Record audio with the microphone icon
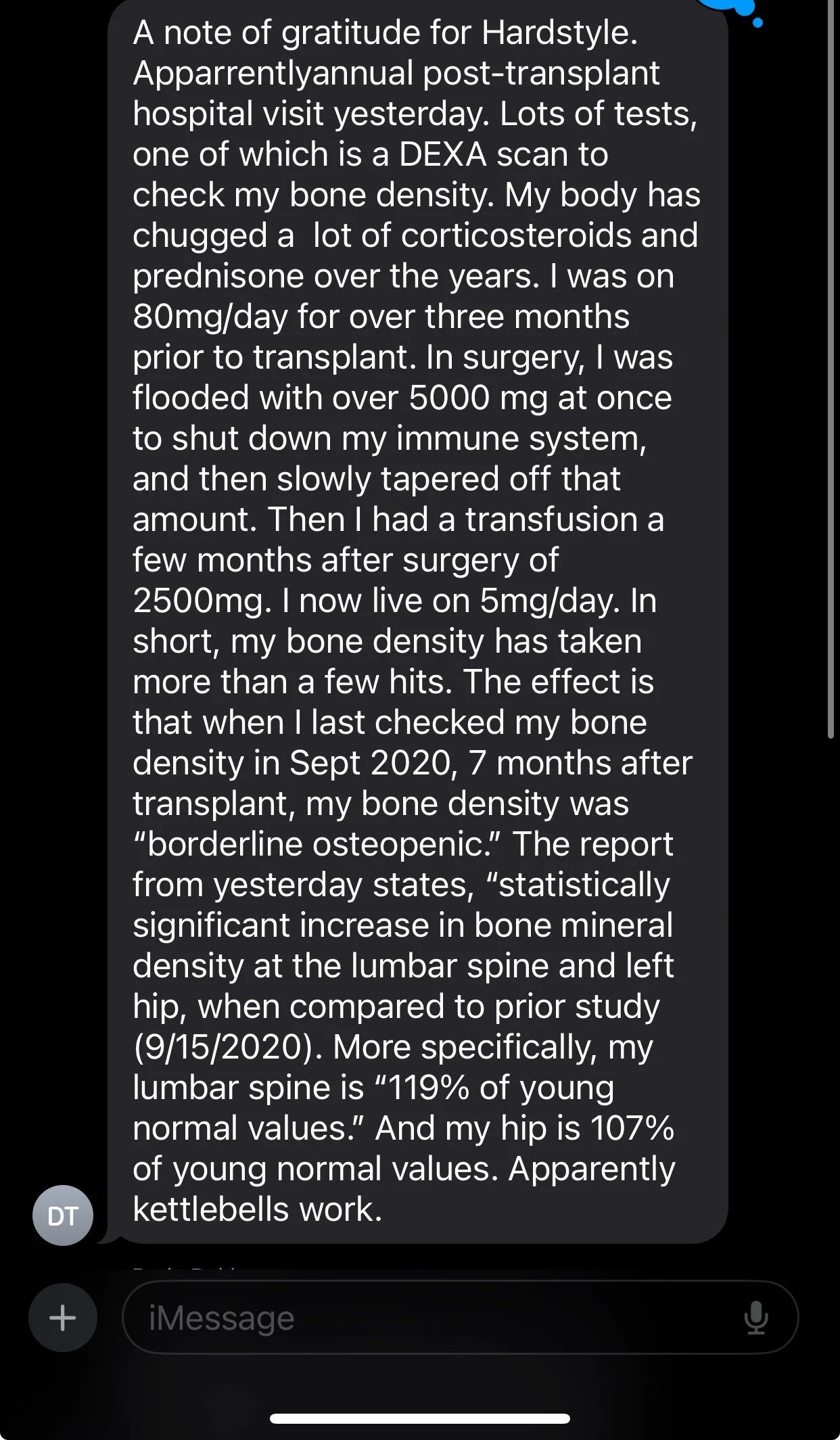This screenshot has width=840, height=1440. click(x=755, y=1318)
